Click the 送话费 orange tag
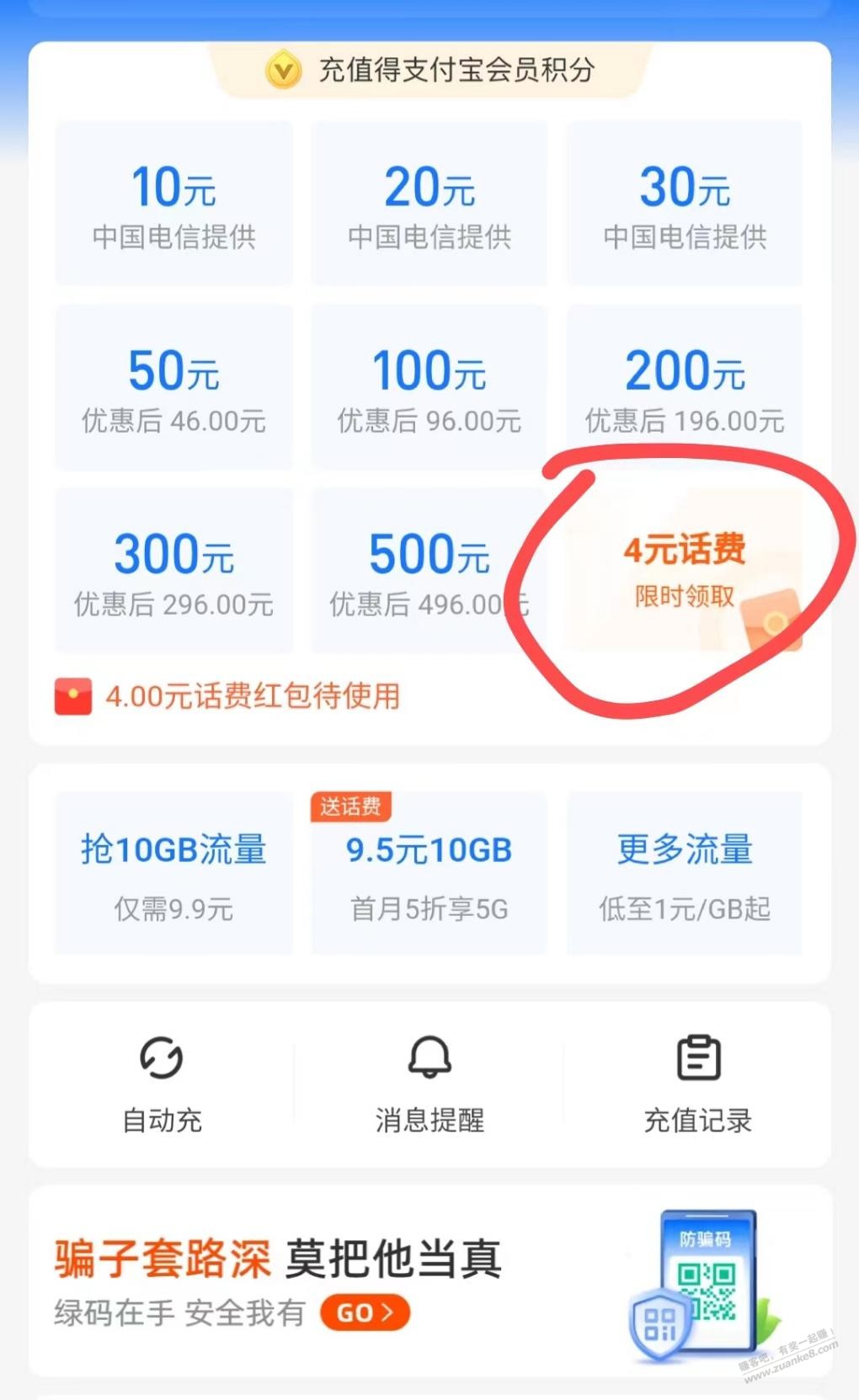The width and height of the screenshot is (859, 1400). (350, 806)
